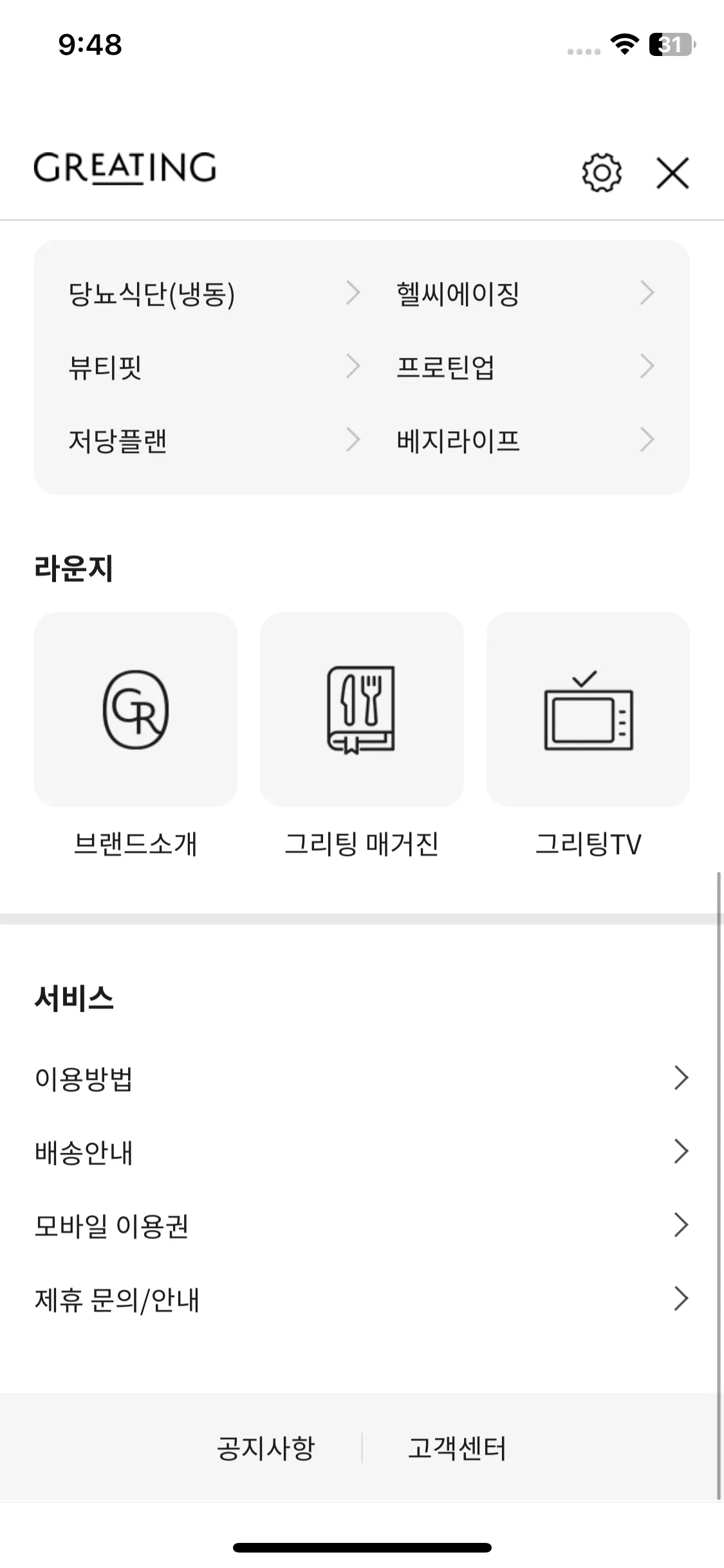Close the Greating menu

pyautogui.click(x=673, y=173)
